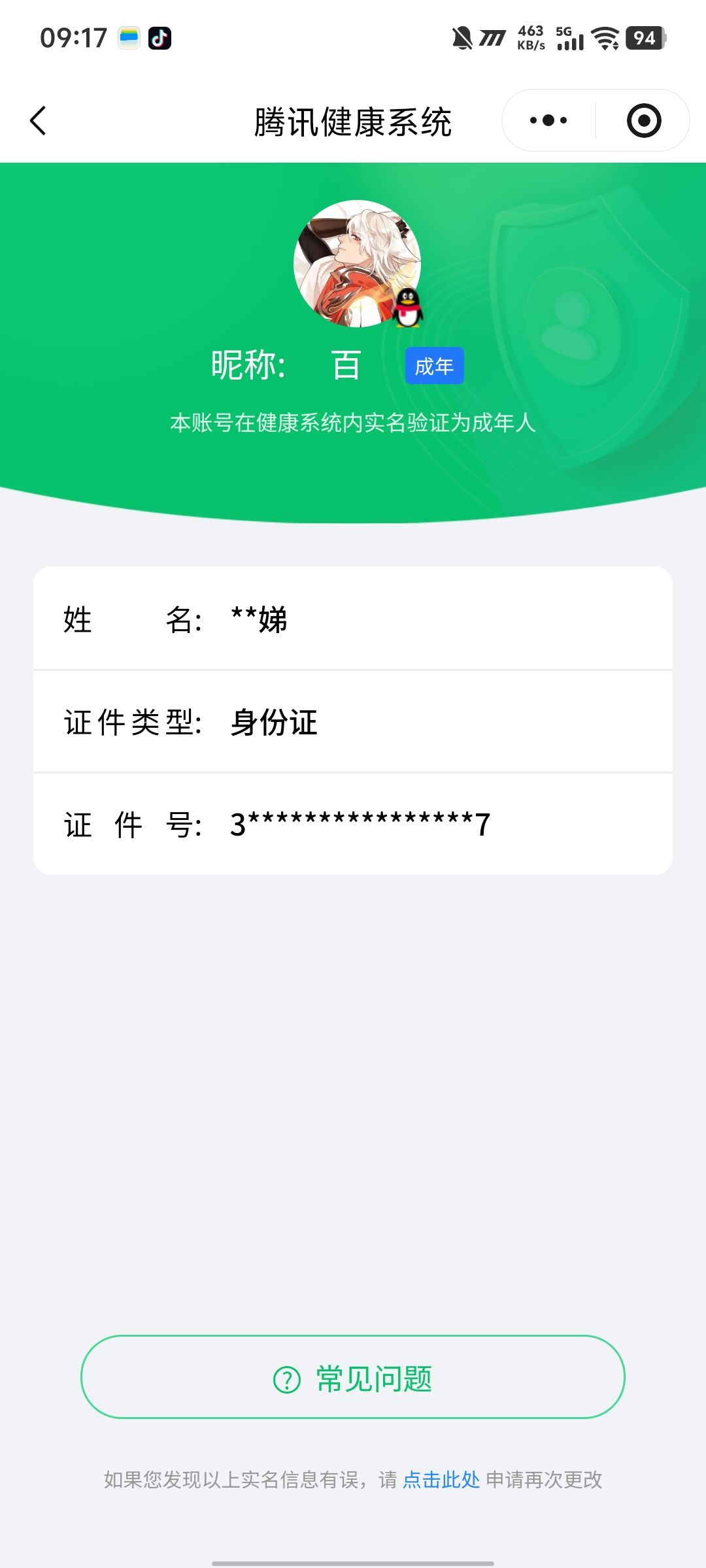Tap the muted notifications bell icon

[x=462, y=39]
